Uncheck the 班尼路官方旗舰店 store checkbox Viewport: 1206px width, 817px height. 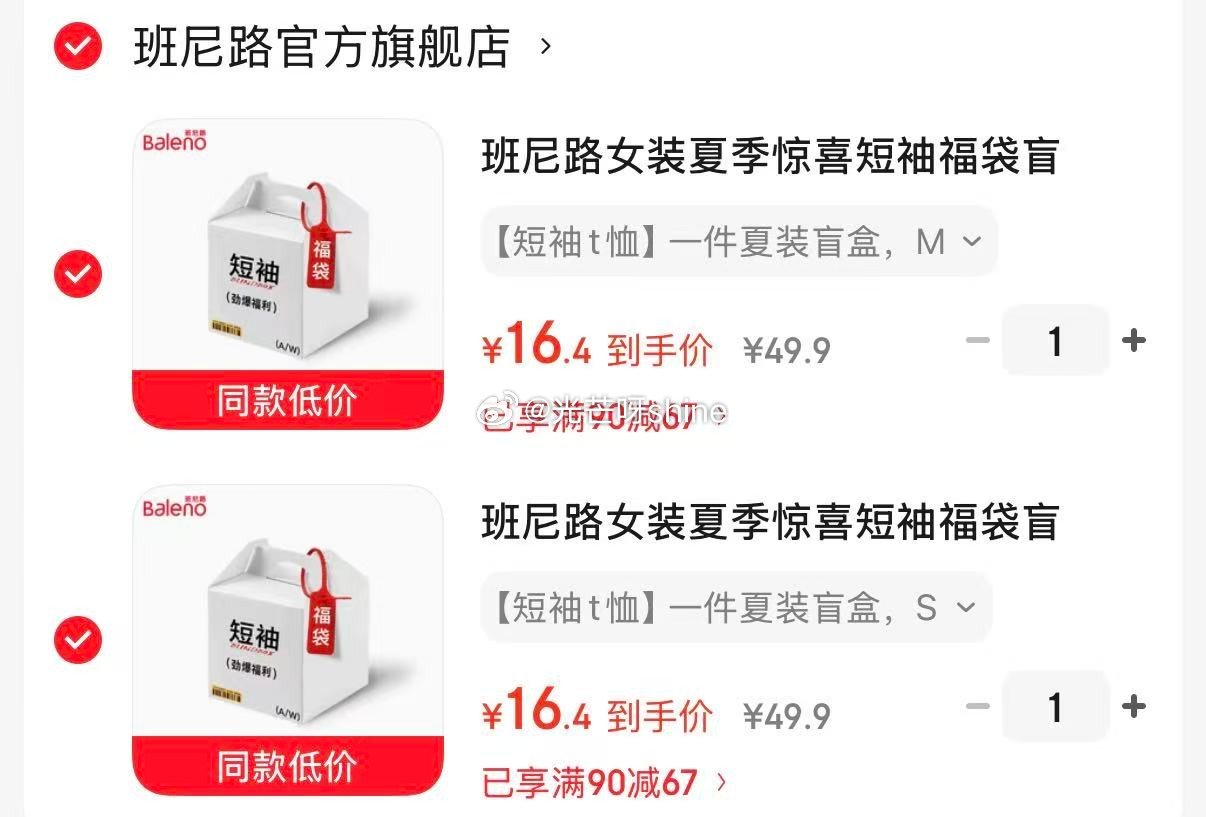(78, 45)
